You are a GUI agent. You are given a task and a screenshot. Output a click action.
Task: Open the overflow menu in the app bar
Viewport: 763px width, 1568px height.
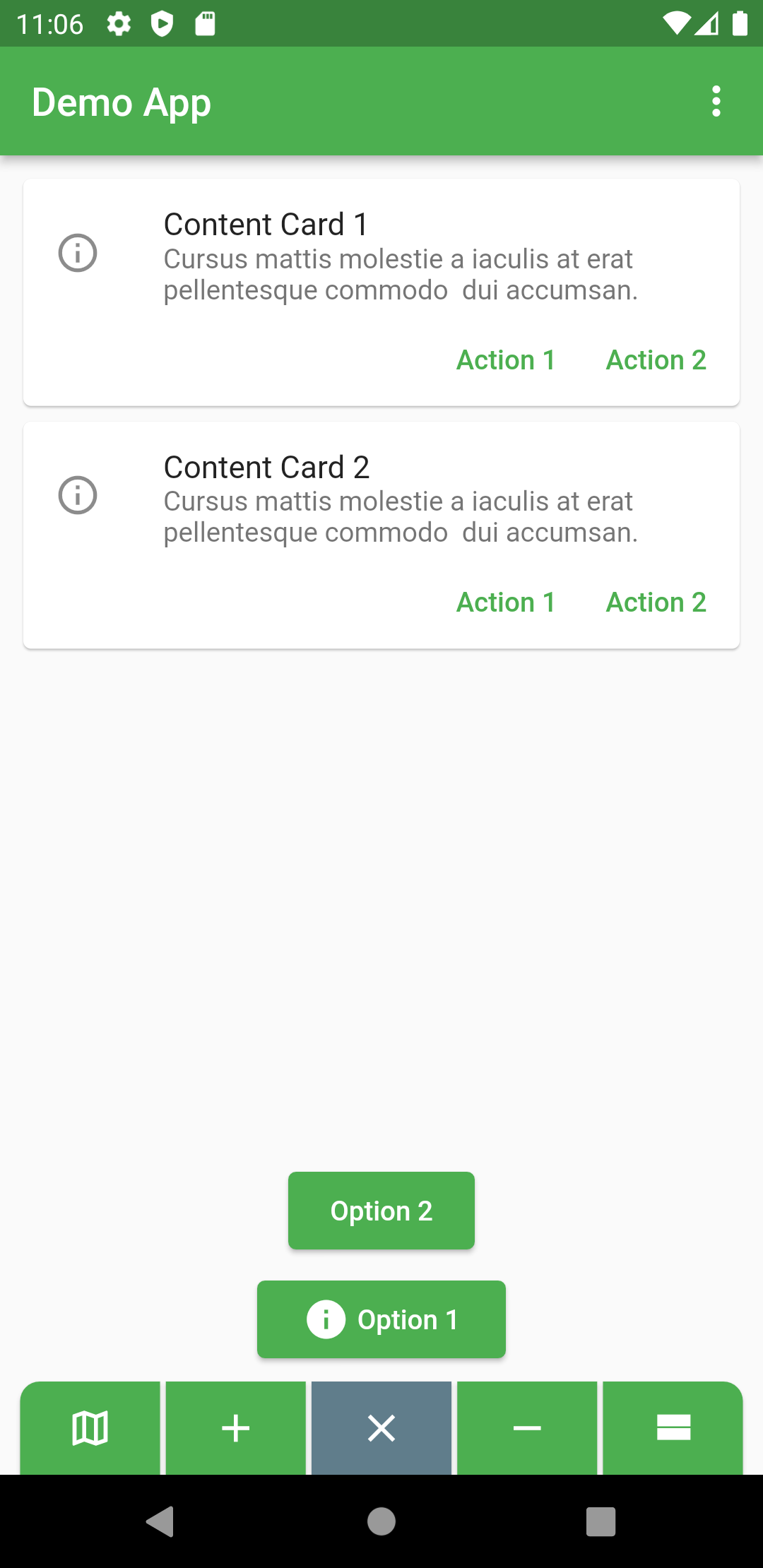coord(716,102)
